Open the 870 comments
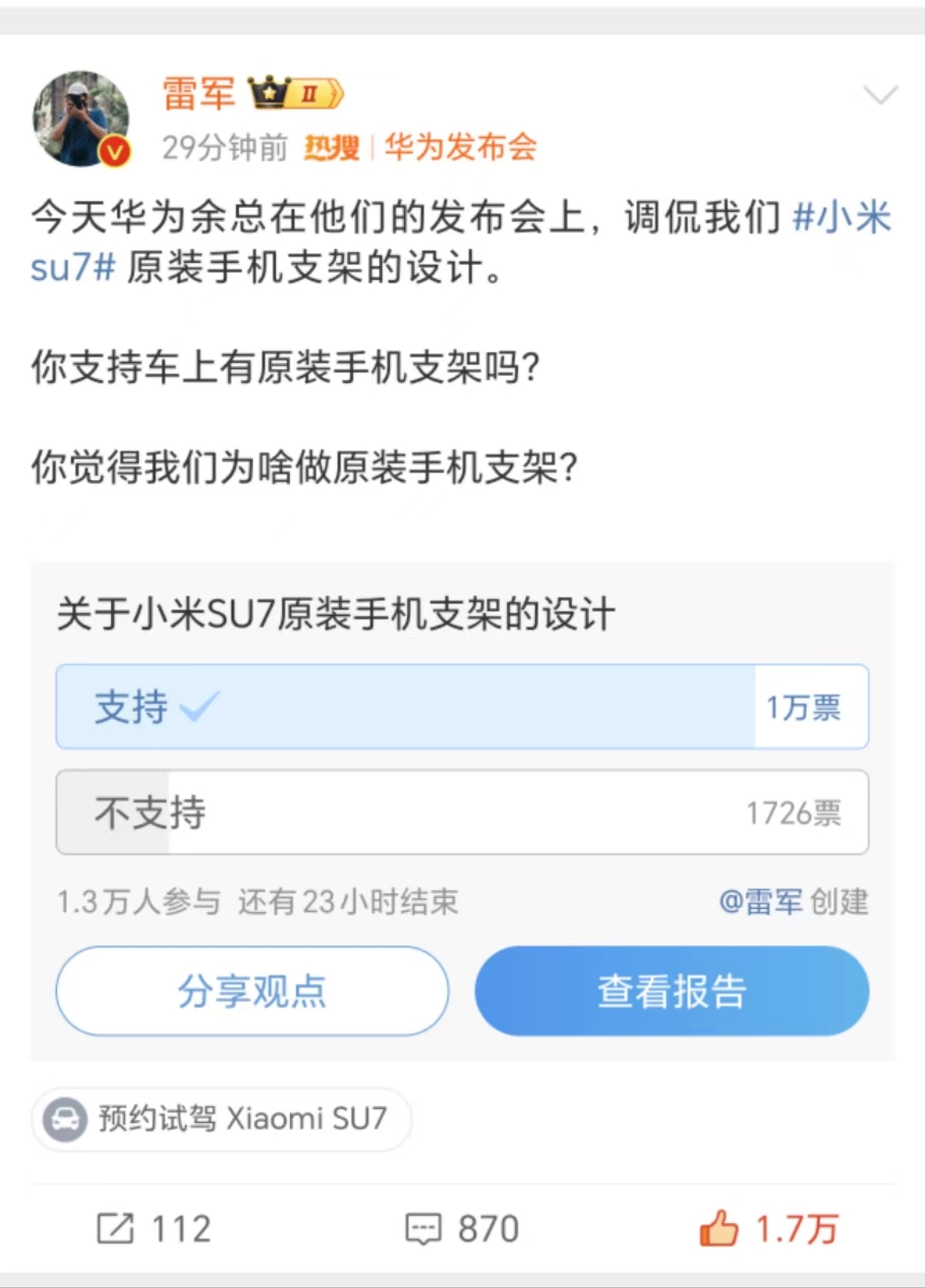The width and height of the screenshot is (925, 1288). pyautogui.click(x=462, y=1228)
